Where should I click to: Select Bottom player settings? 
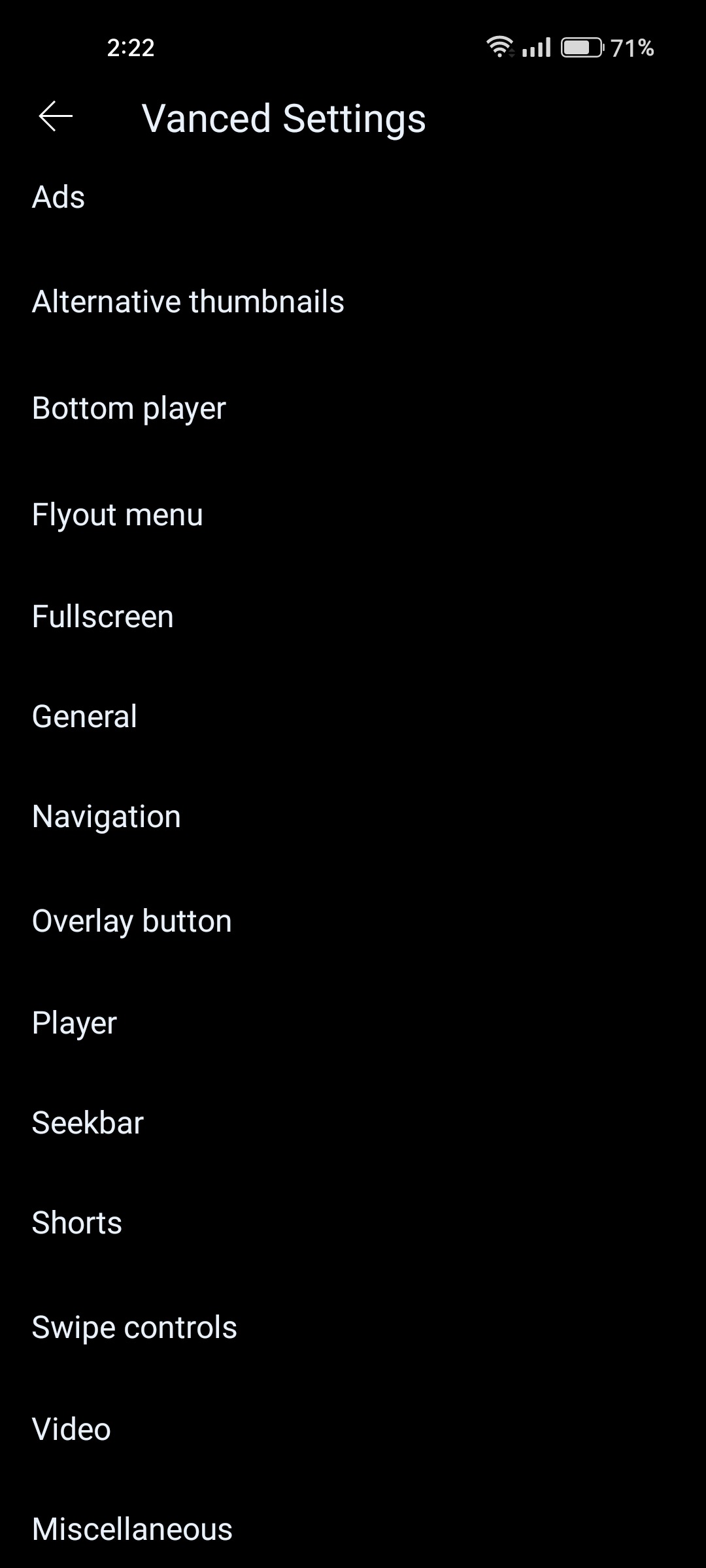[x=129, y=408]
